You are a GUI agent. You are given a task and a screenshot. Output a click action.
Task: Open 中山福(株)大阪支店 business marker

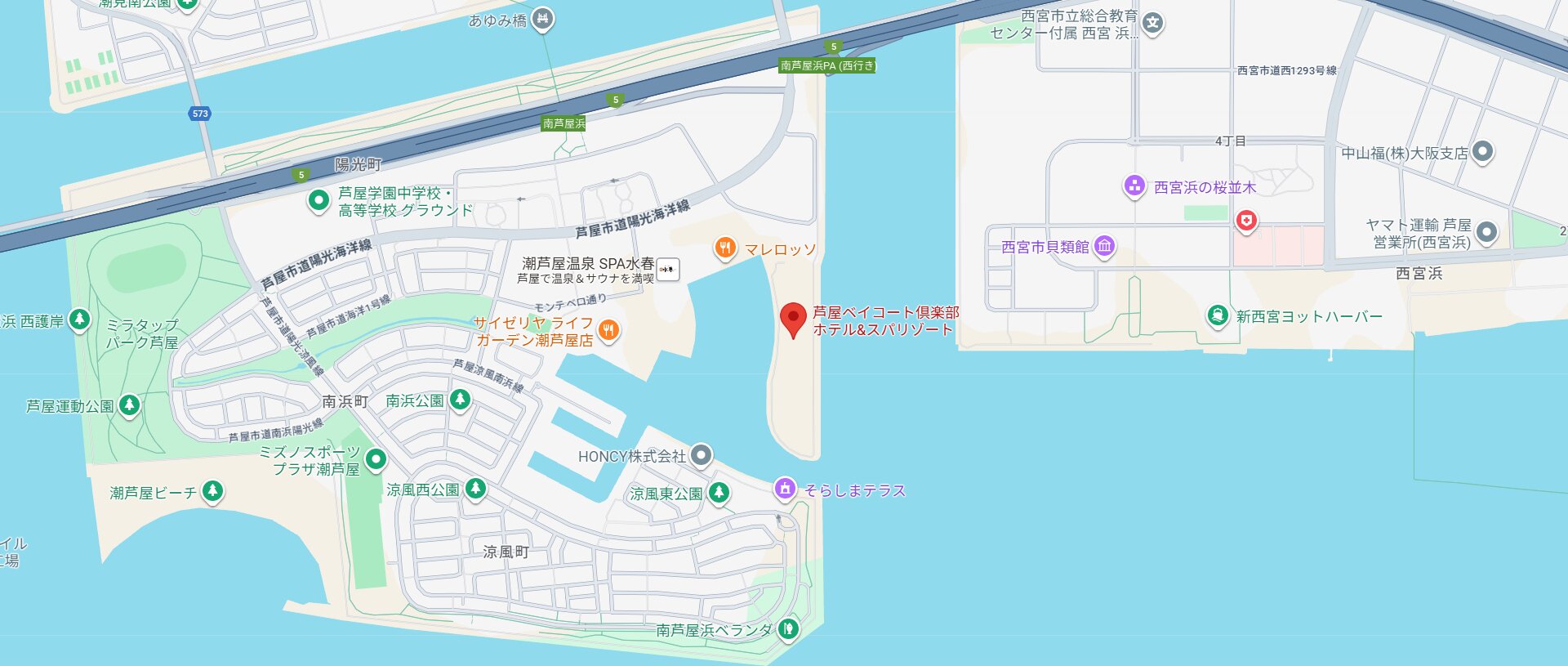tap(1483, 151)
